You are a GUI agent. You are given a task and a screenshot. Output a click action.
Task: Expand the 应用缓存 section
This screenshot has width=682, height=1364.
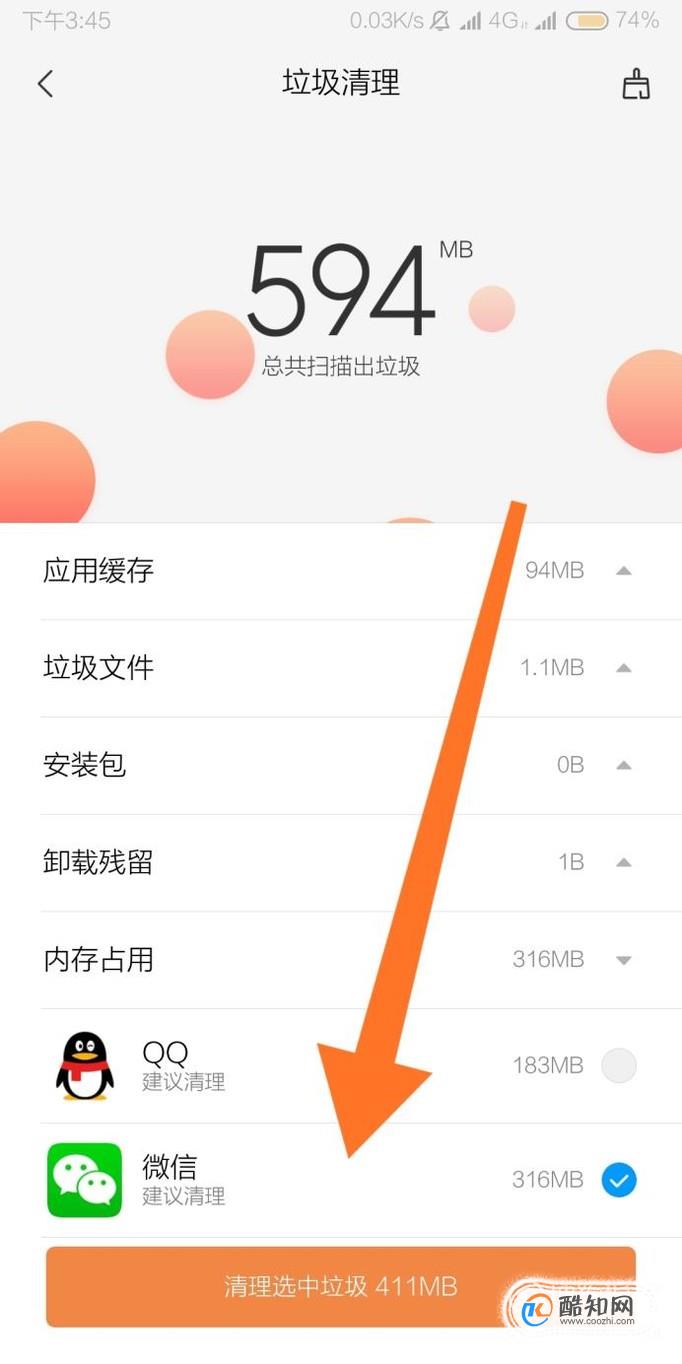coord(340,571)
